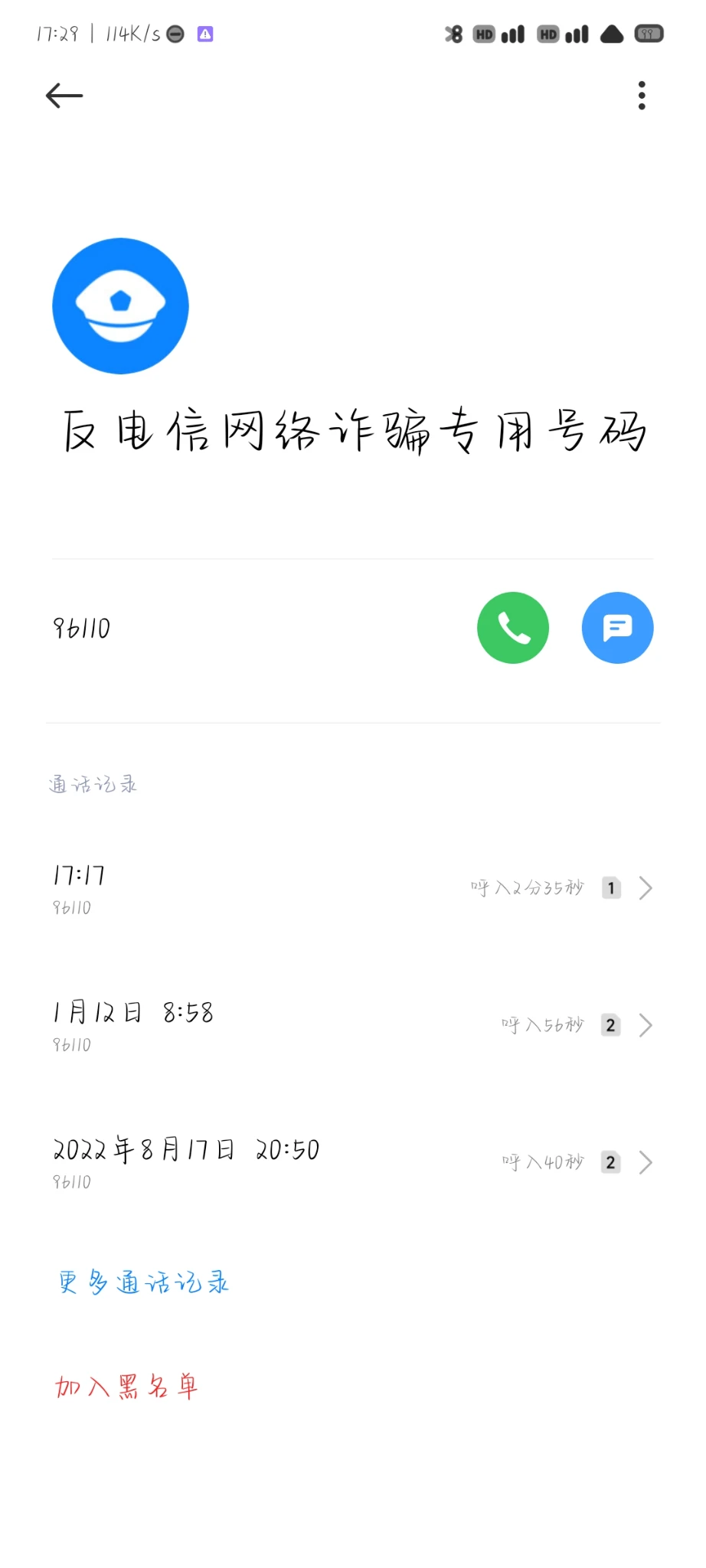Open the 1月12日 8:58 call record

(x=352, y=1025)
